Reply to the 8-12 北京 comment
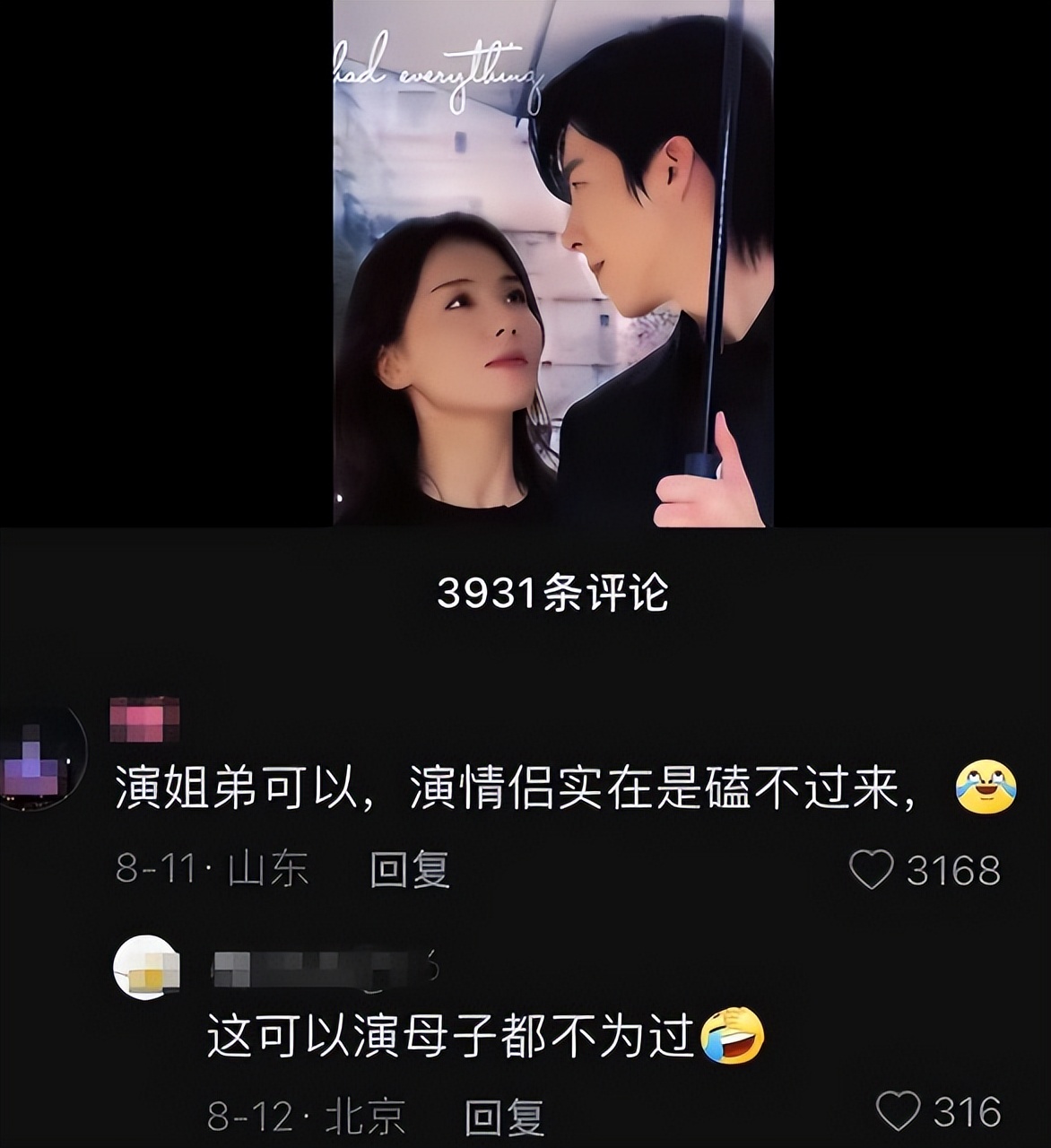Viewport: 1051px width, 1148px height. 504,1117
